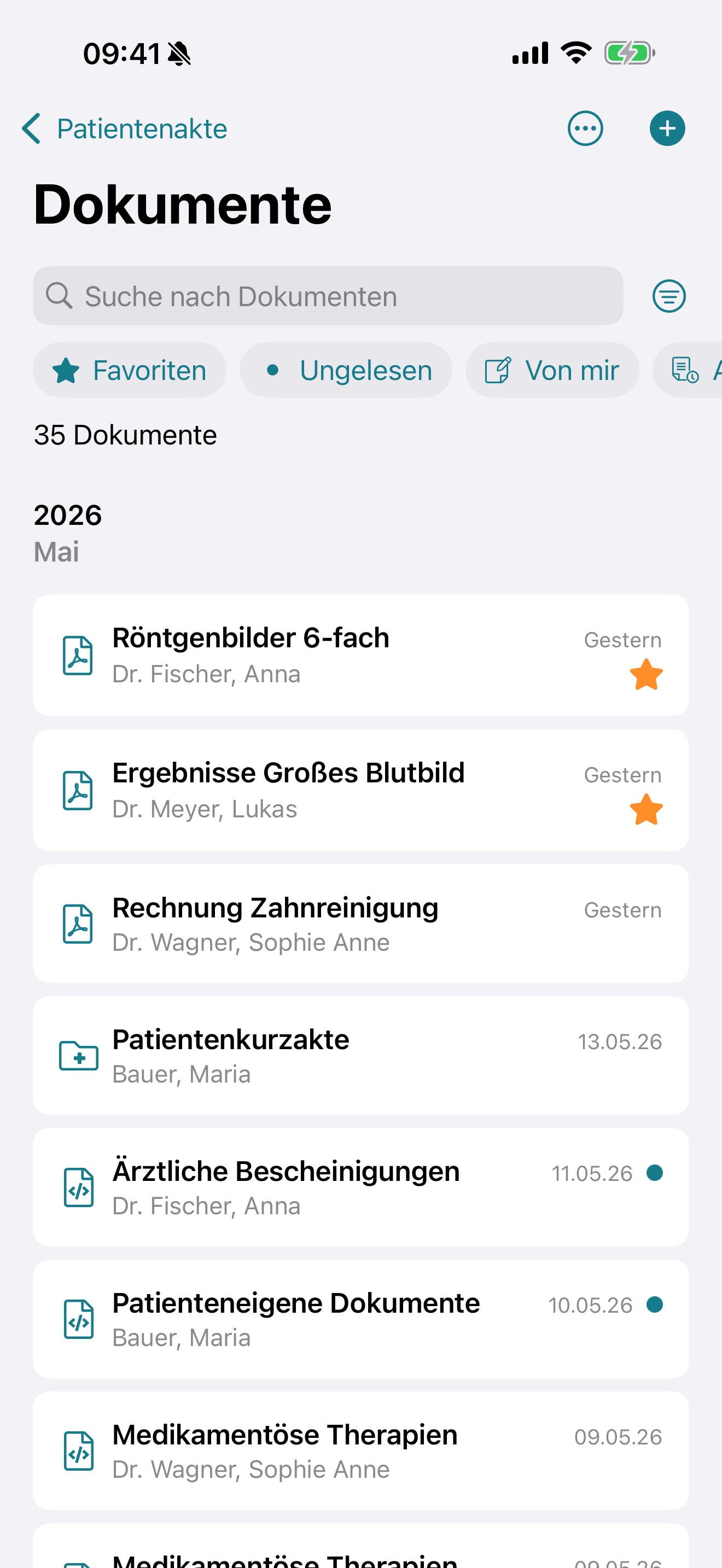The height and width of the screenshot is (1568, 722).
Task: Select the Ungelesen filter chip
Action: tap(346, 370)
